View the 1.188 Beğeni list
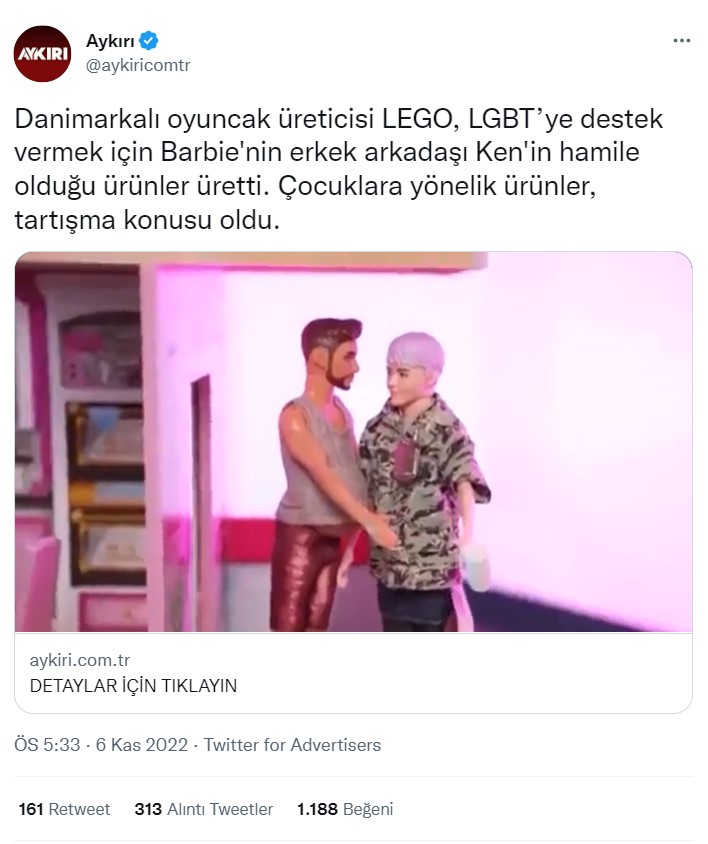The height and width of the screenshot is (844, 708). [345, 809]
